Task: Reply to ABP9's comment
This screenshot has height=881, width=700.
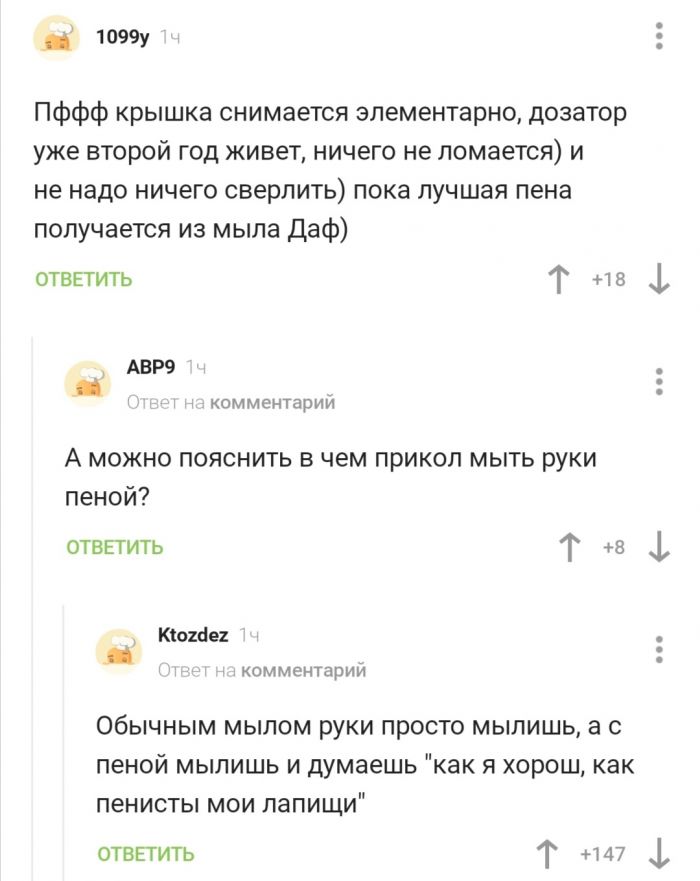Action: [115, 547]
